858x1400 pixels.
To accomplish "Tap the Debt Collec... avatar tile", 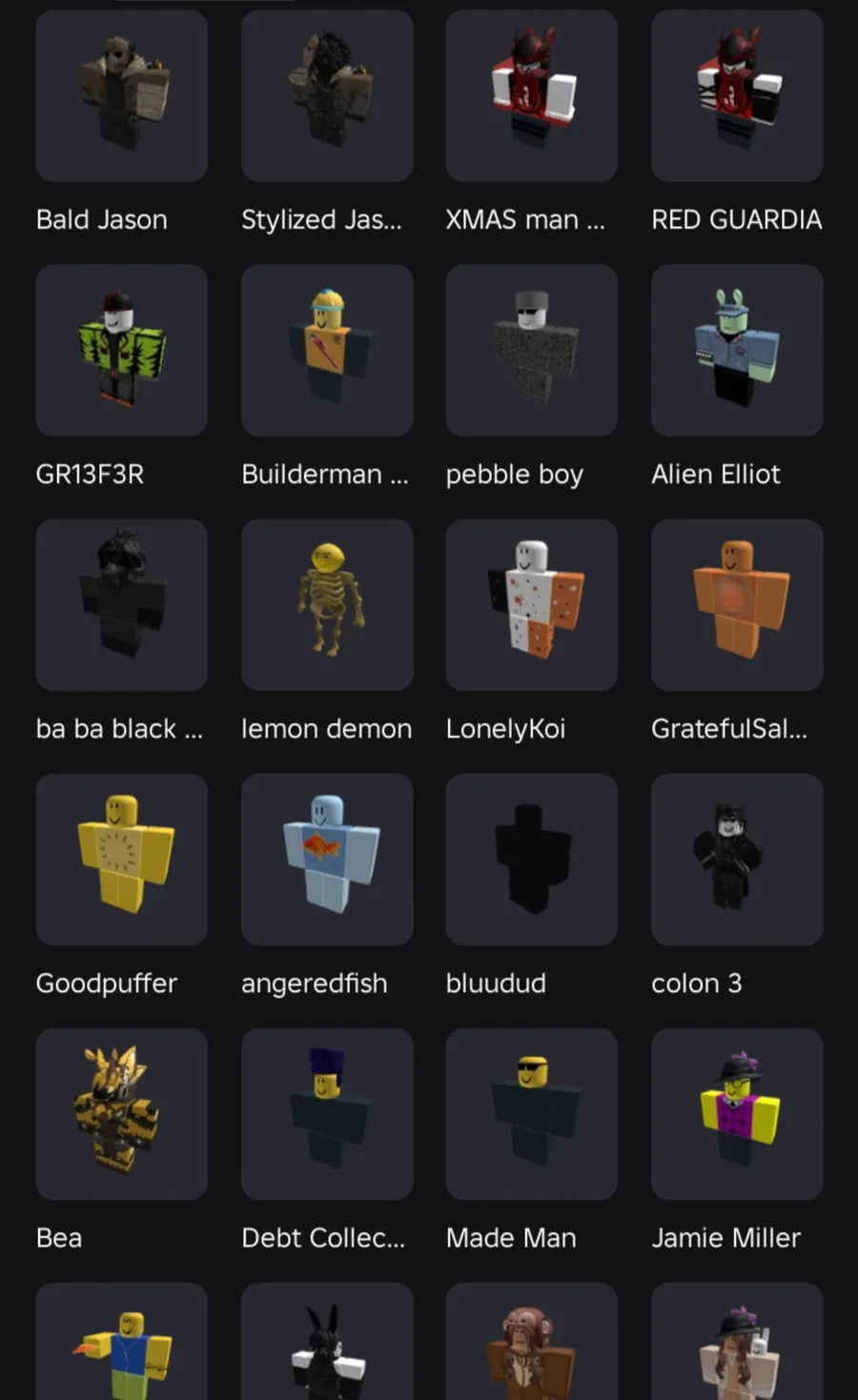I will coord(326,1113).
